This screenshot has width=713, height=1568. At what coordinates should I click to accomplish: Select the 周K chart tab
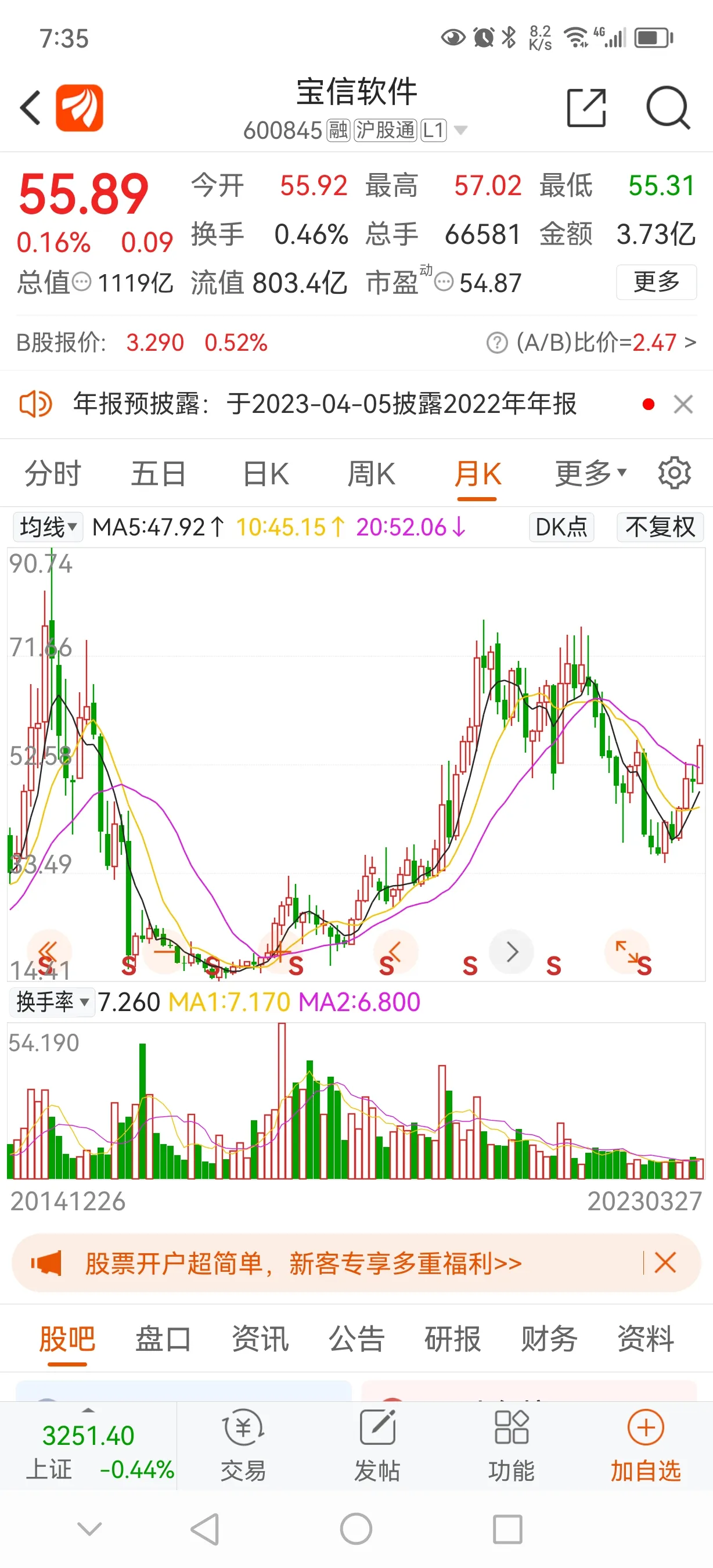(371, 474)
